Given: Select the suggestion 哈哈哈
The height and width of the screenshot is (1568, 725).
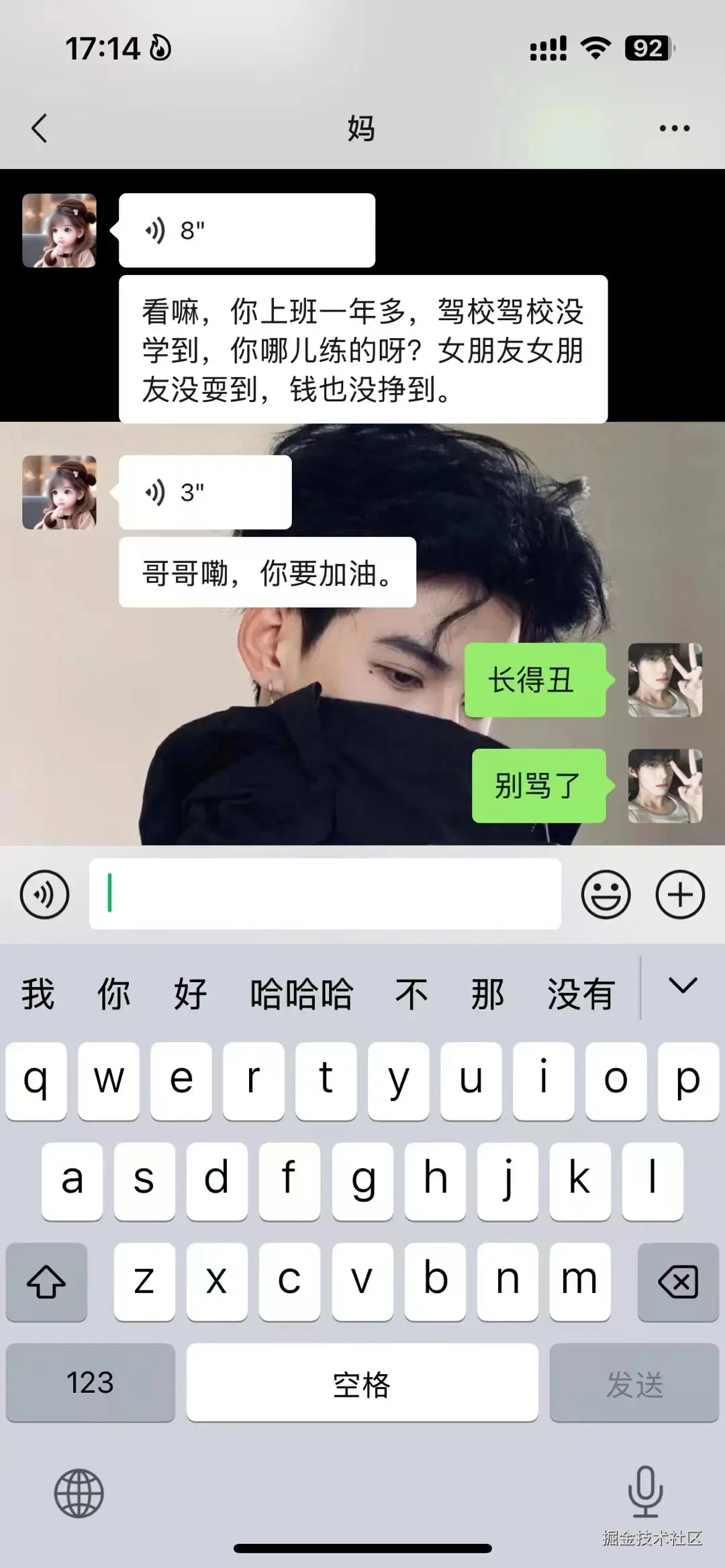Looking at the screenshot, I should [x=301, y=994].
